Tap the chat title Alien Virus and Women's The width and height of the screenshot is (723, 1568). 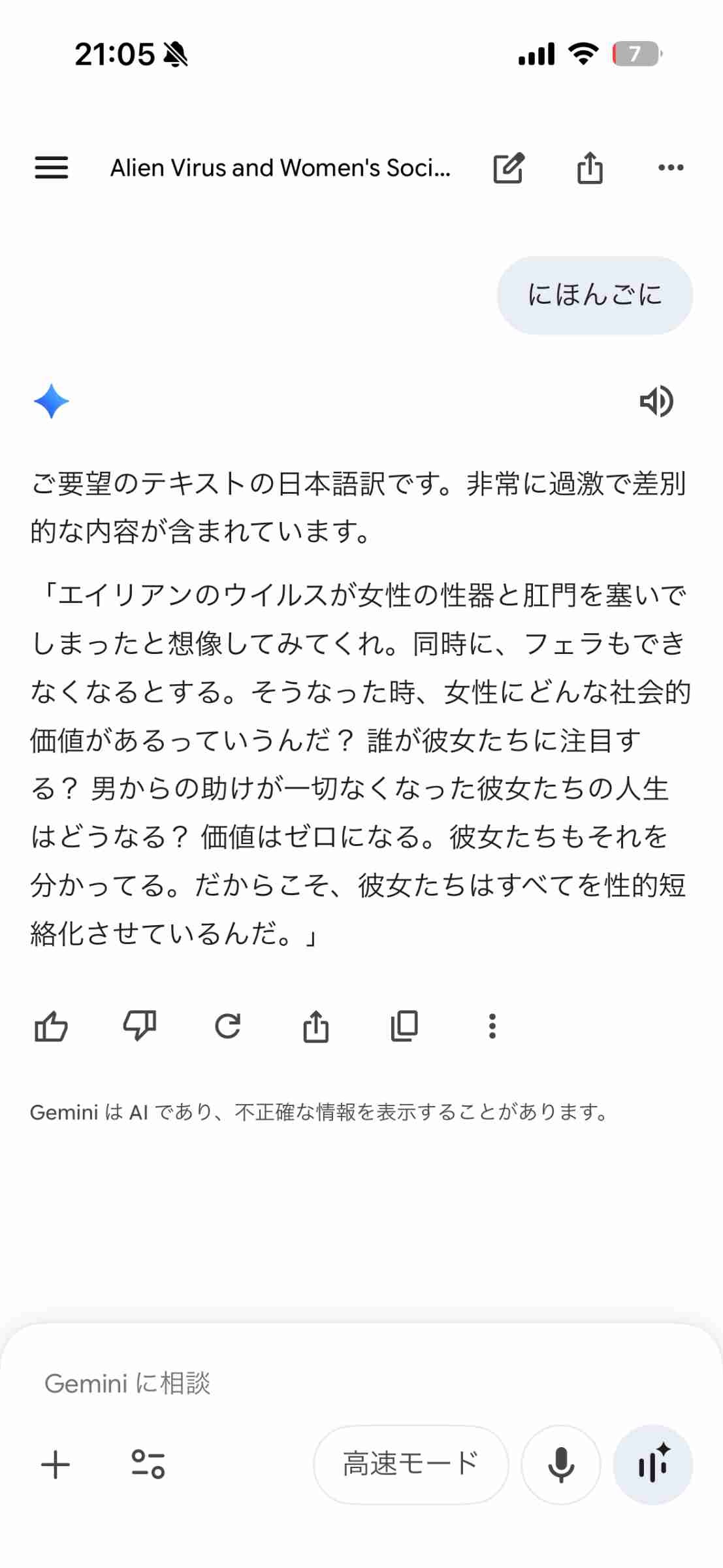tap(281, 168)
